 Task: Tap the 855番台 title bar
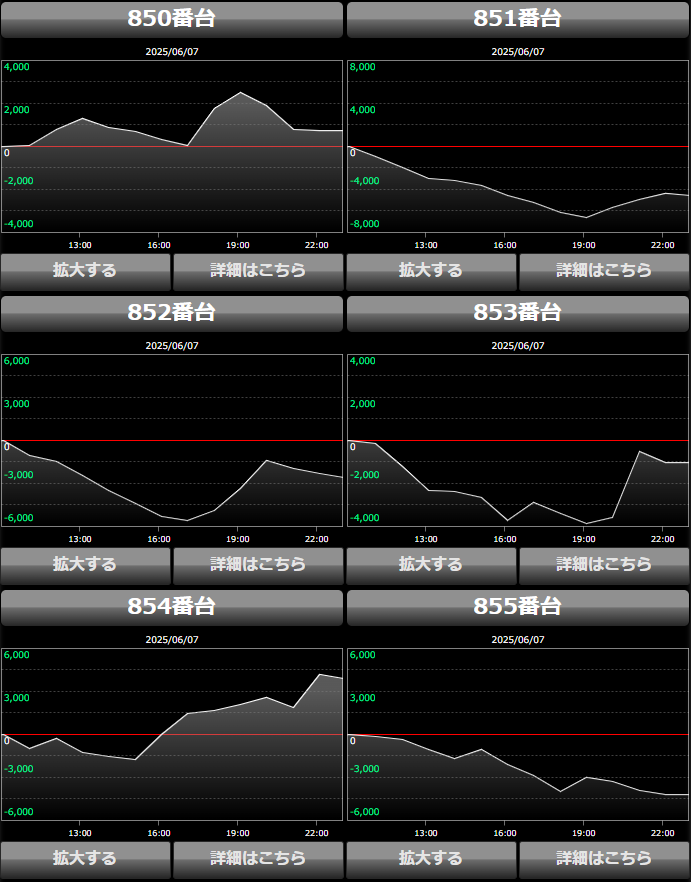point(517,607)
